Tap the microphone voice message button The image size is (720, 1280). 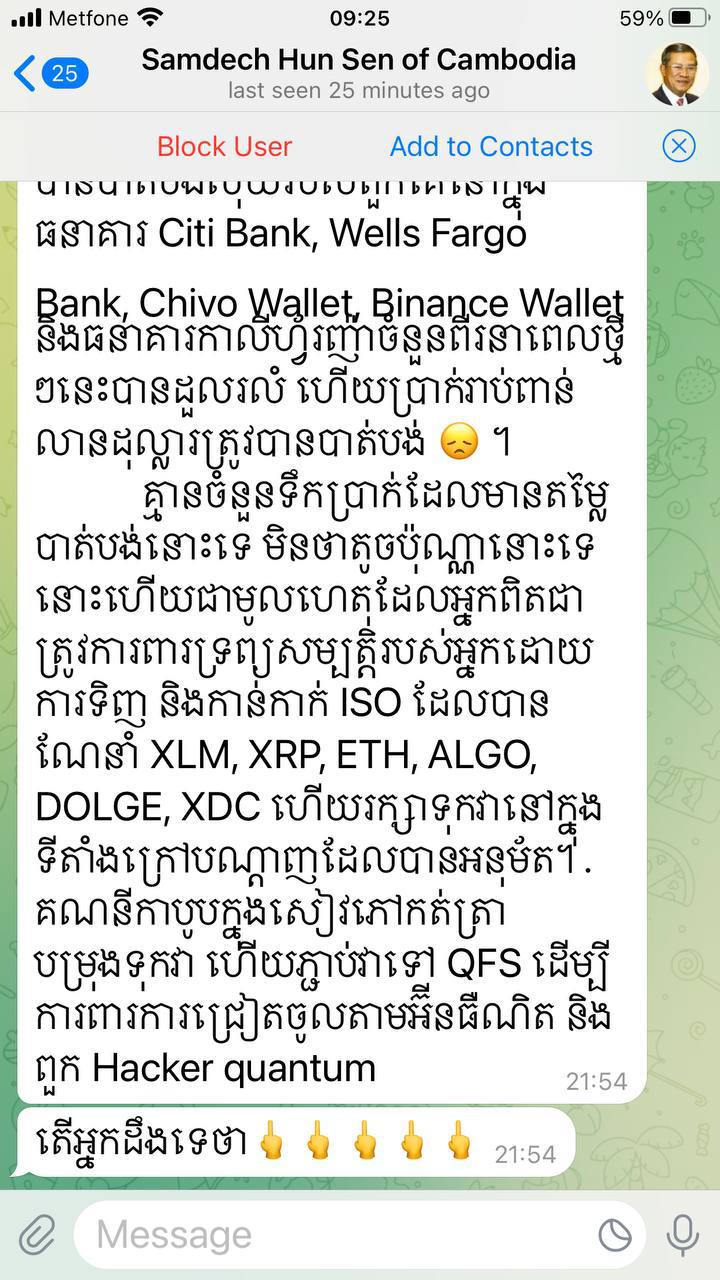pyautogui.click(x=683, y=1236)
